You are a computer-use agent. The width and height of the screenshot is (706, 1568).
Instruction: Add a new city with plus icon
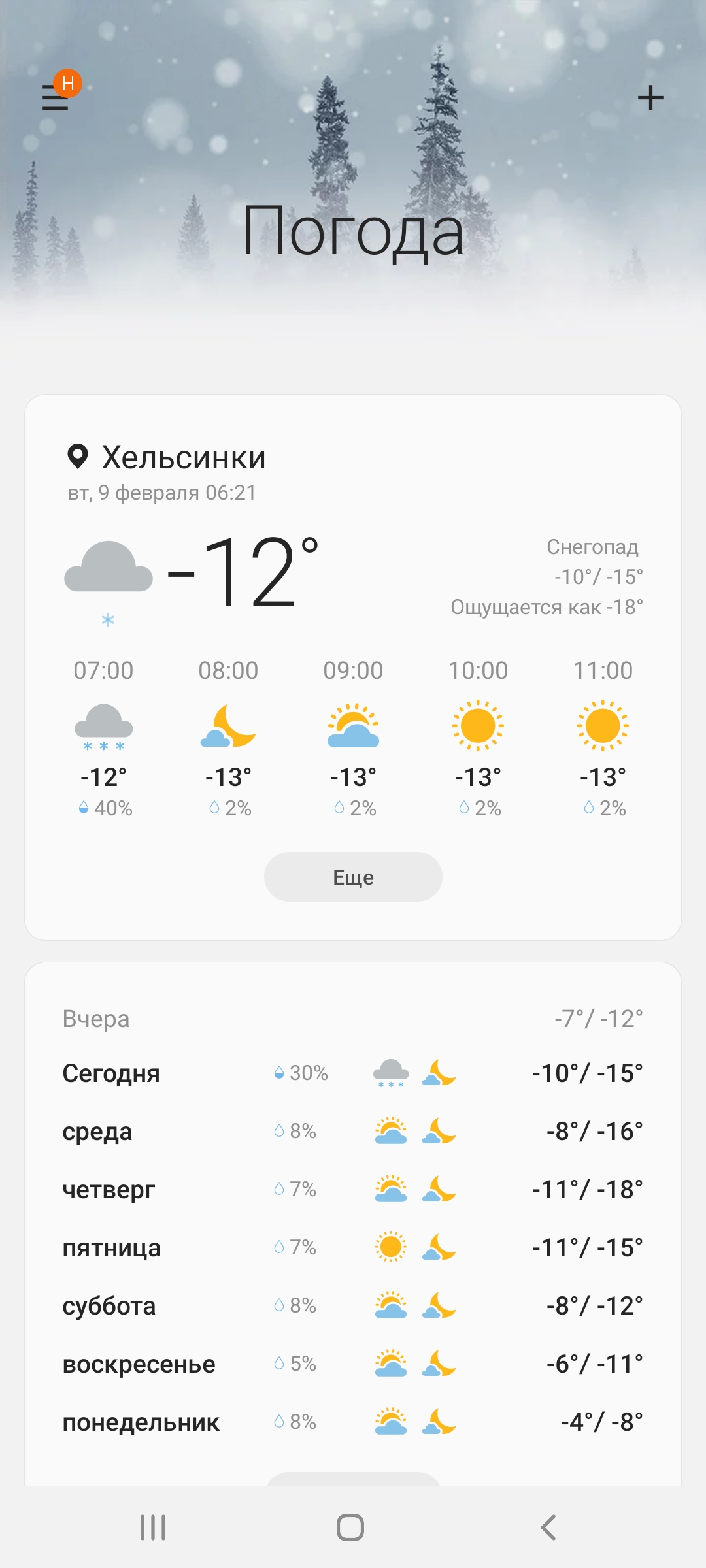(650, 98)
